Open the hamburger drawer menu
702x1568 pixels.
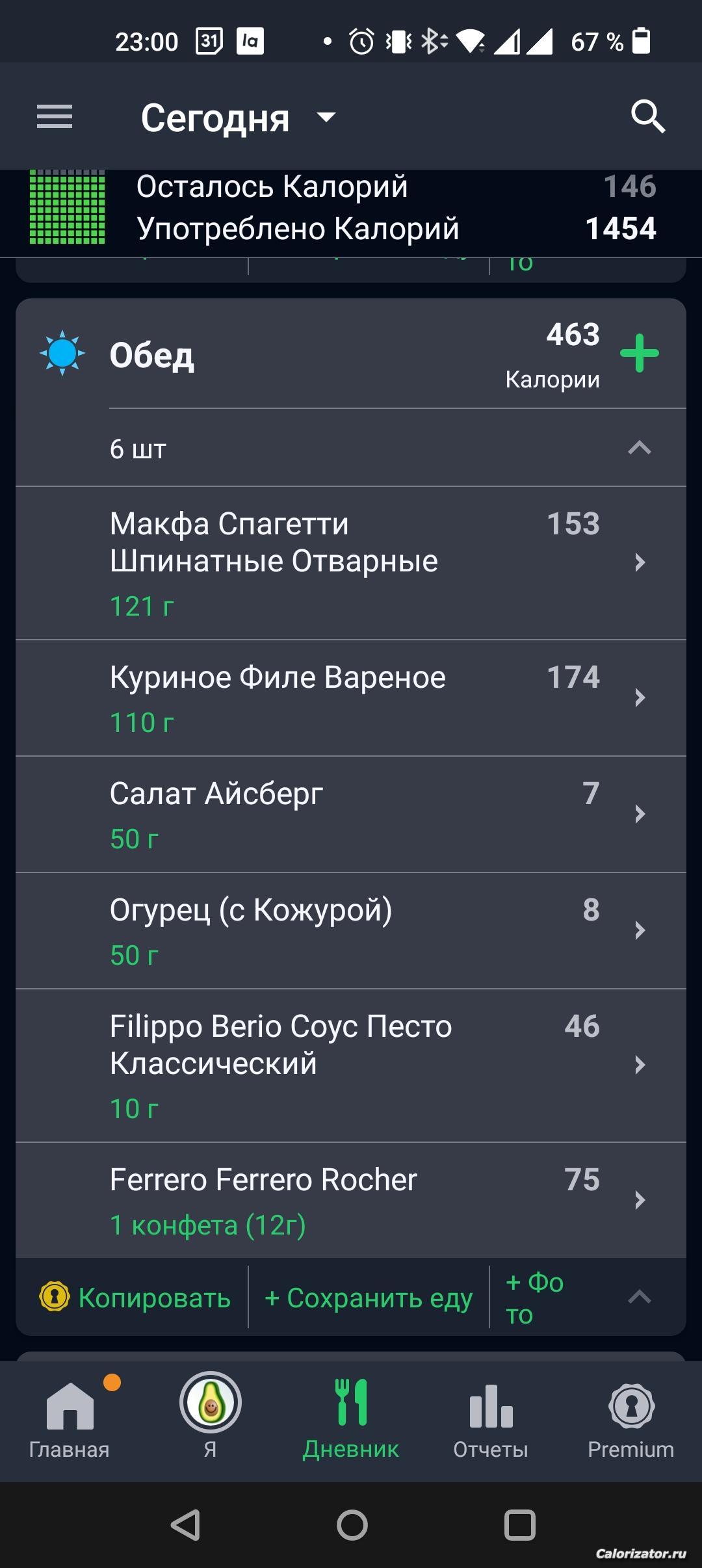point(55,117)
